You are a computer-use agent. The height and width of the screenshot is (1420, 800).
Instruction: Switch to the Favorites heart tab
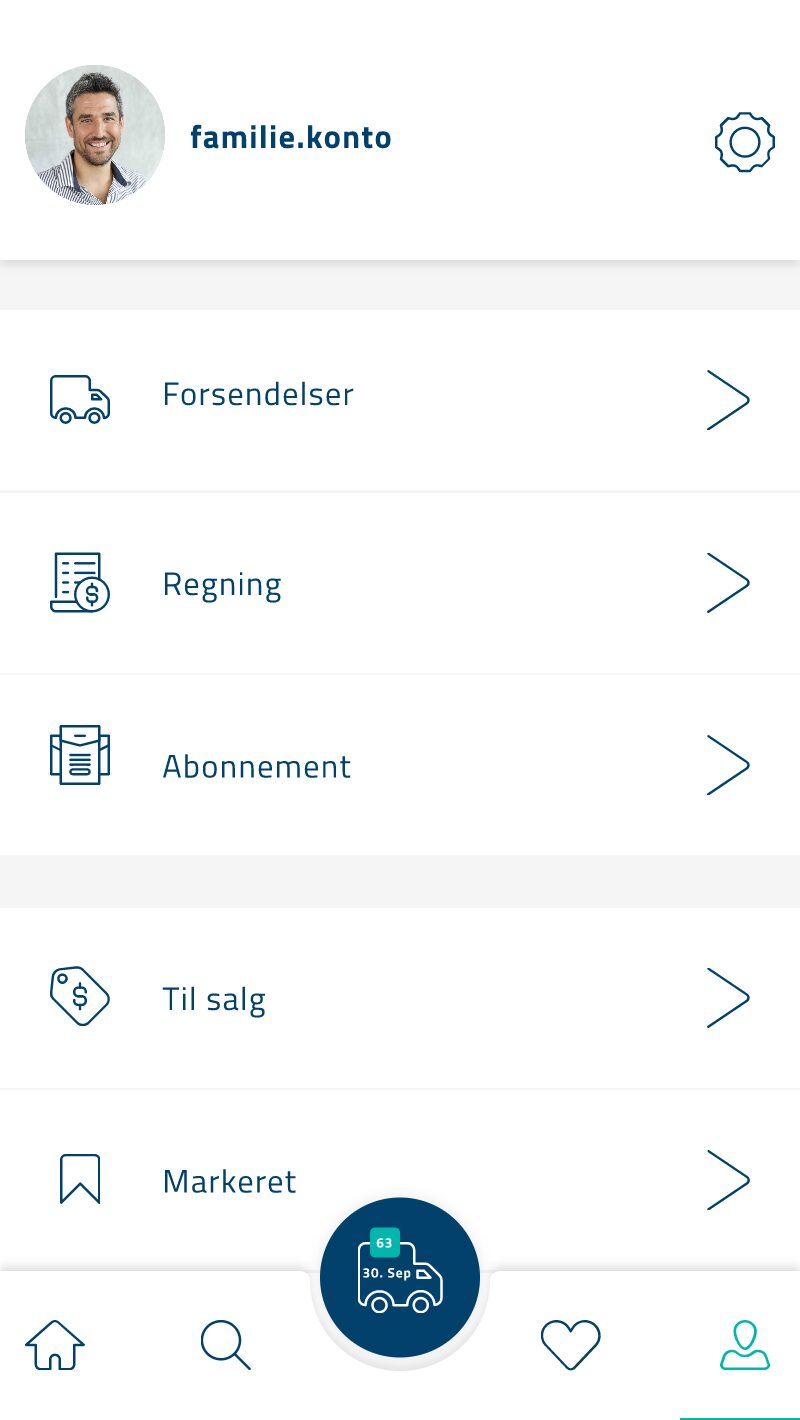(571, 1345)
